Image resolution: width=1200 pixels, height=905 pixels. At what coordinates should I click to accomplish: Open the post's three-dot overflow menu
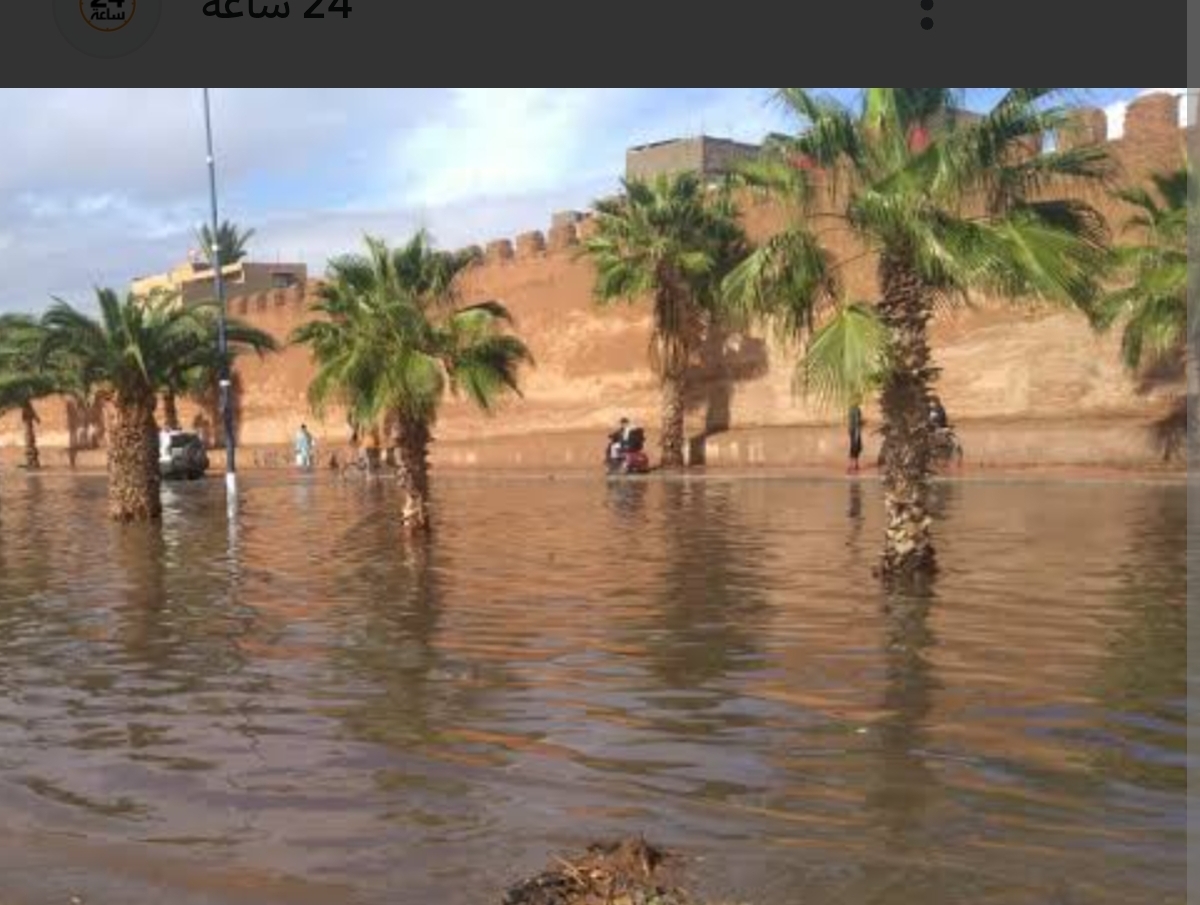pyautogui.click(x=927, y=14)
